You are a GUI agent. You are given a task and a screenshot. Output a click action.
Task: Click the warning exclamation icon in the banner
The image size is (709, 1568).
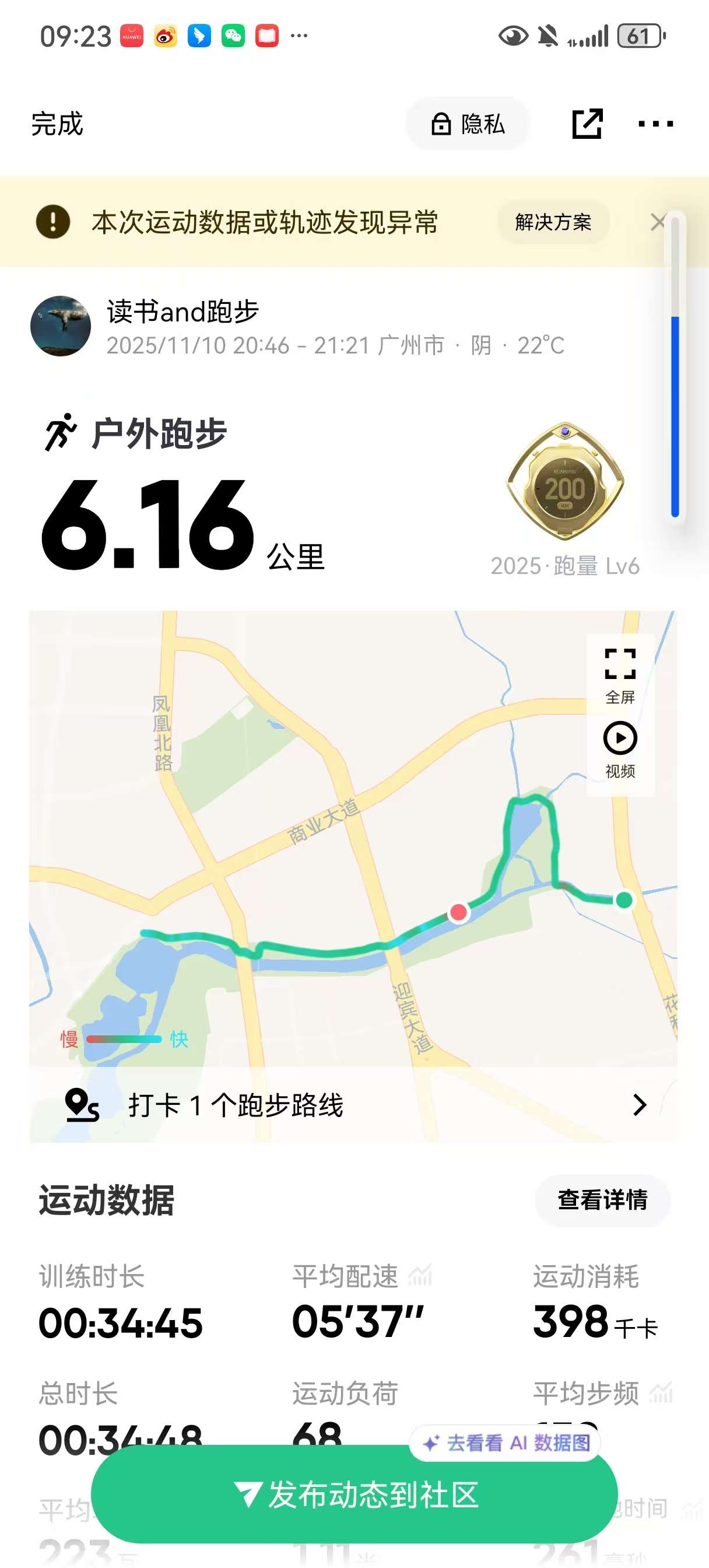click(54, 222)
